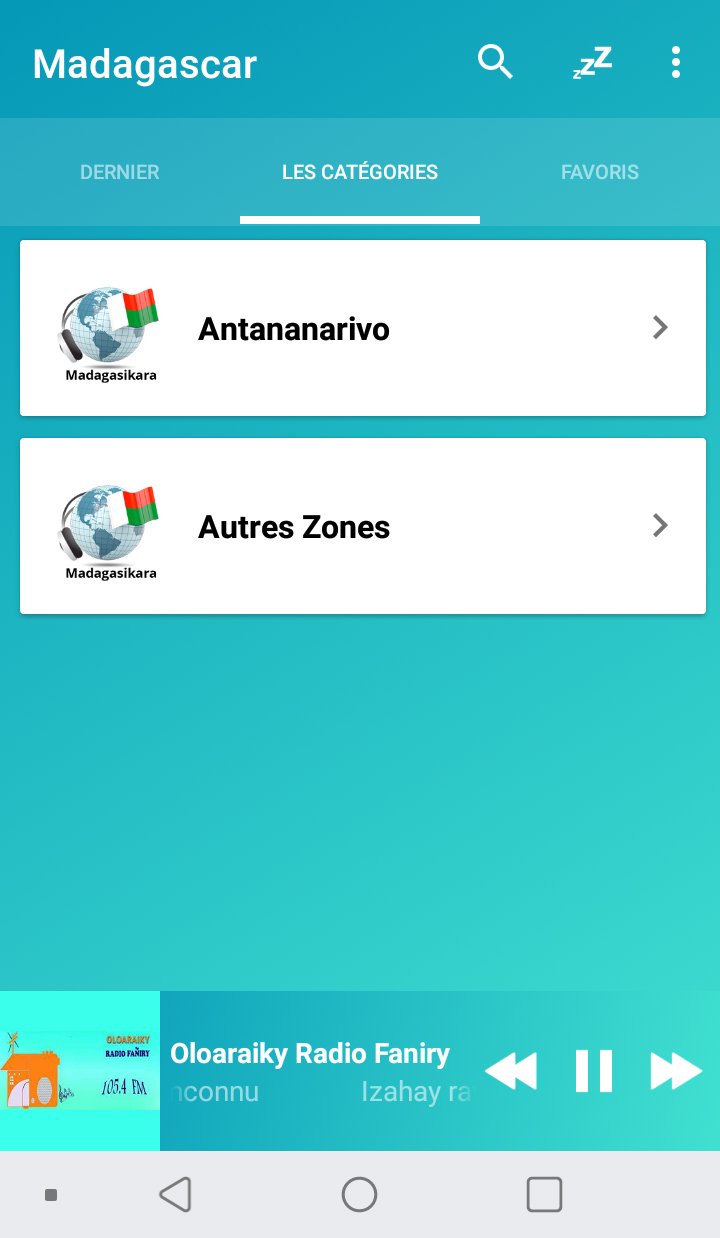Open the search icon
This screenshot has width=720, height=1238.
pos(495,63)
